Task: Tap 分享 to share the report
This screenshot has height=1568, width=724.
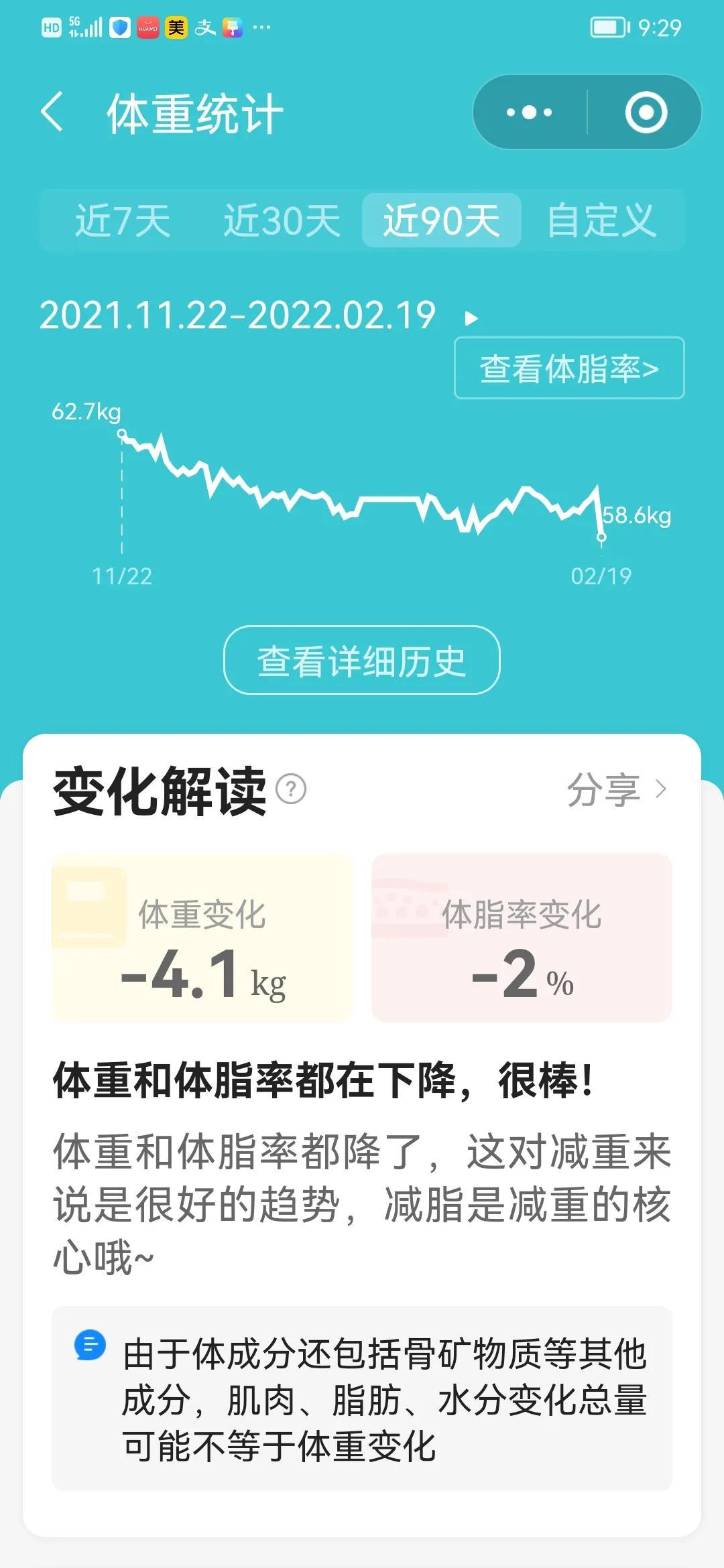Action: 616,789
